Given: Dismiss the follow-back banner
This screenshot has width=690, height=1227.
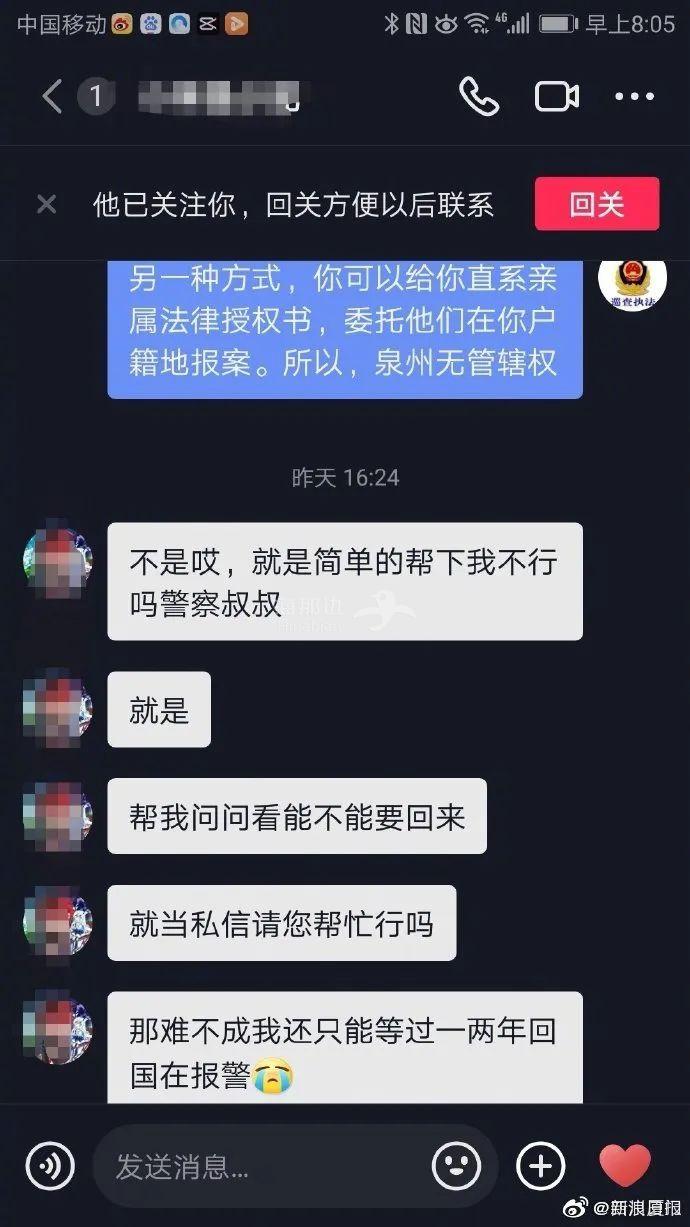Looking at the screenshot, I should click(x=46, y=205).
